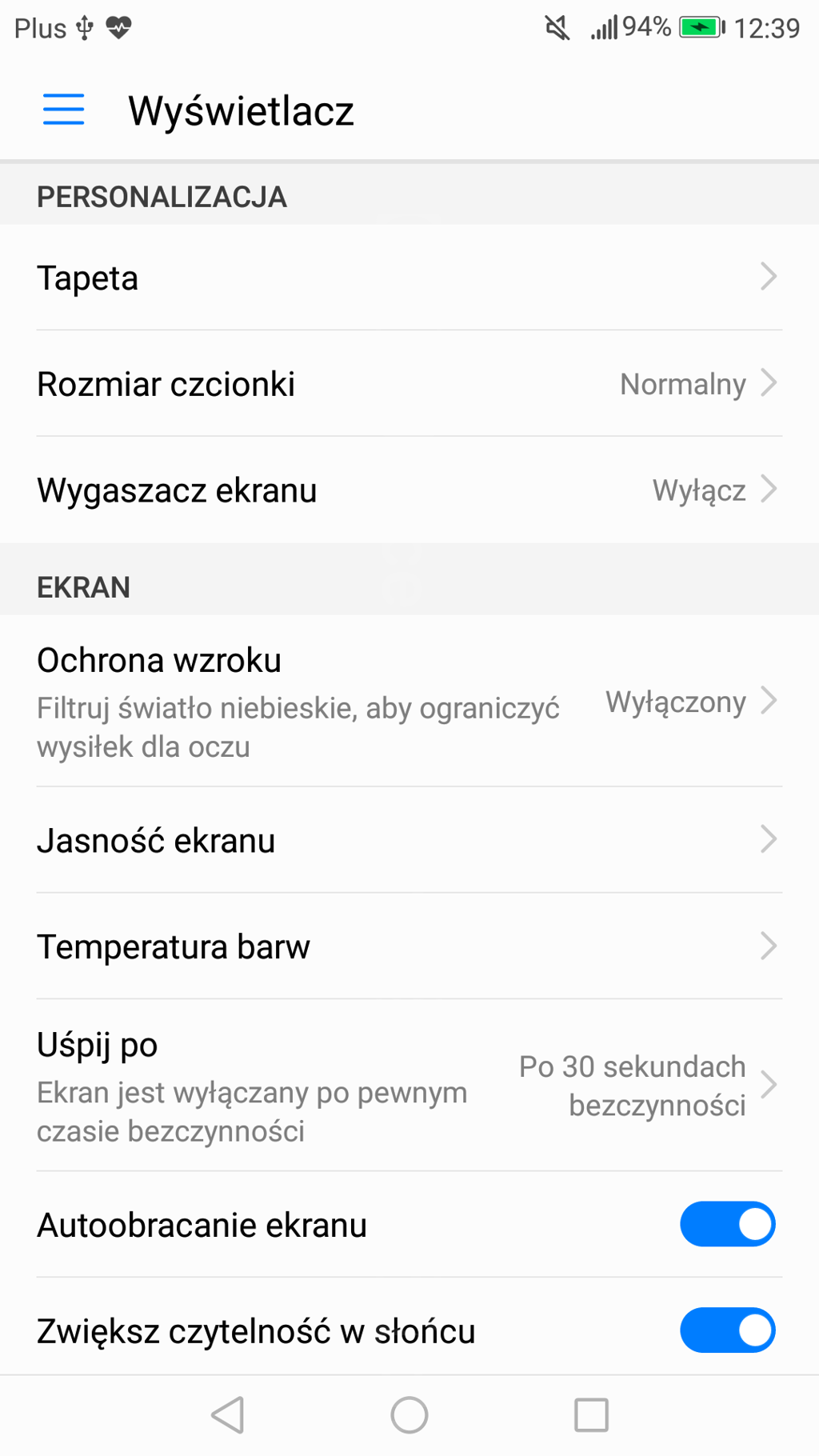
Task: Go back with the system back button
Action: point(228,1415)
